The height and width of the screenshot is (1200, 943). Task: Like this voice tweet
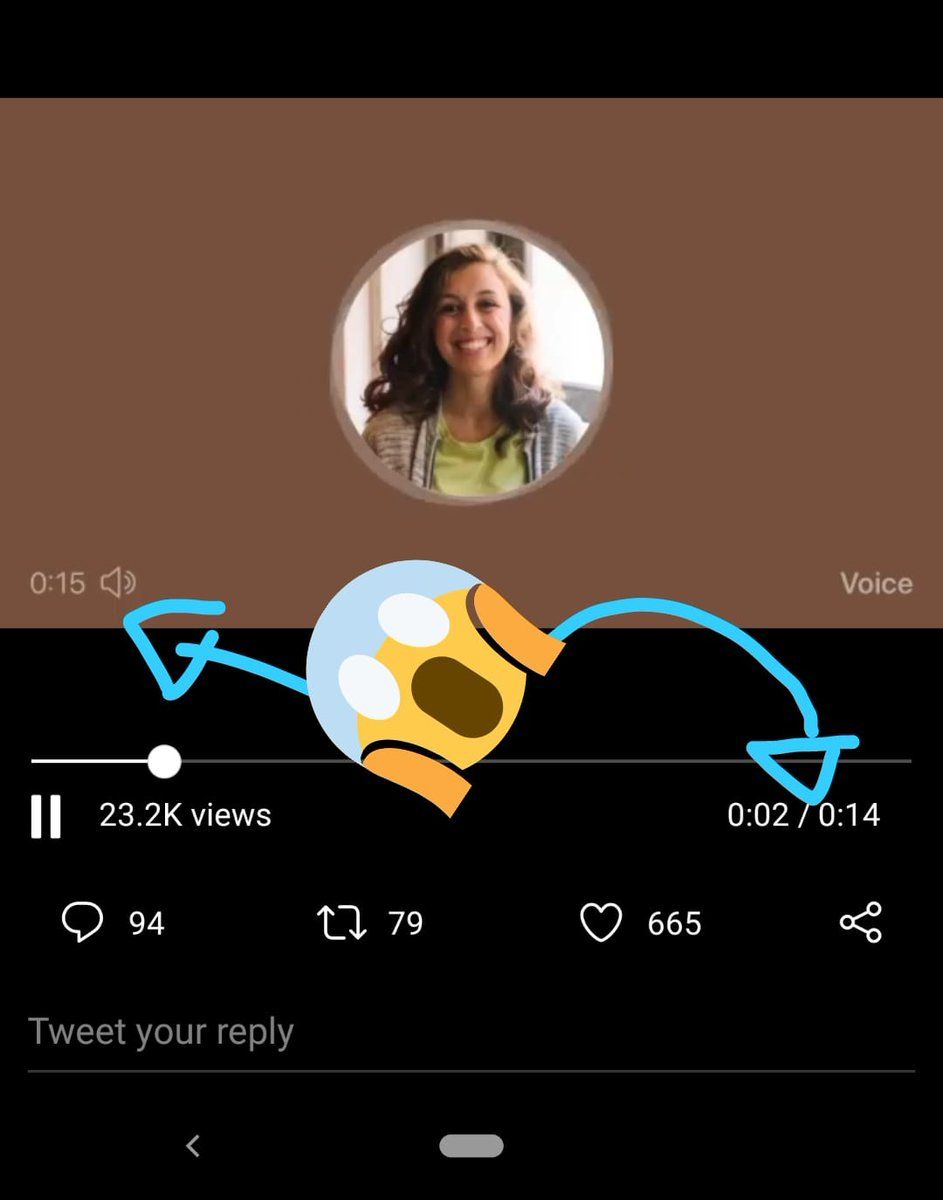[x=602, y=922]
